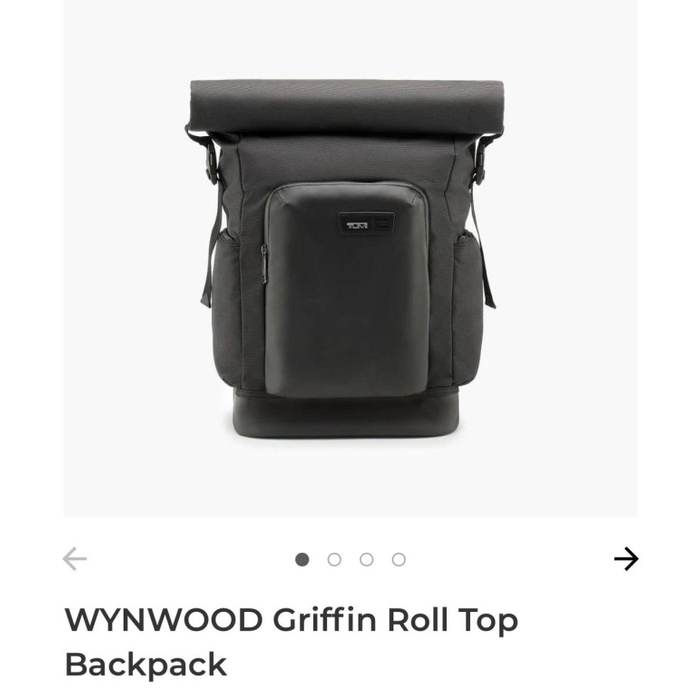Open the WYNWOOD Griffin backpack photo
700x700 pixels.
pos(350,260)
